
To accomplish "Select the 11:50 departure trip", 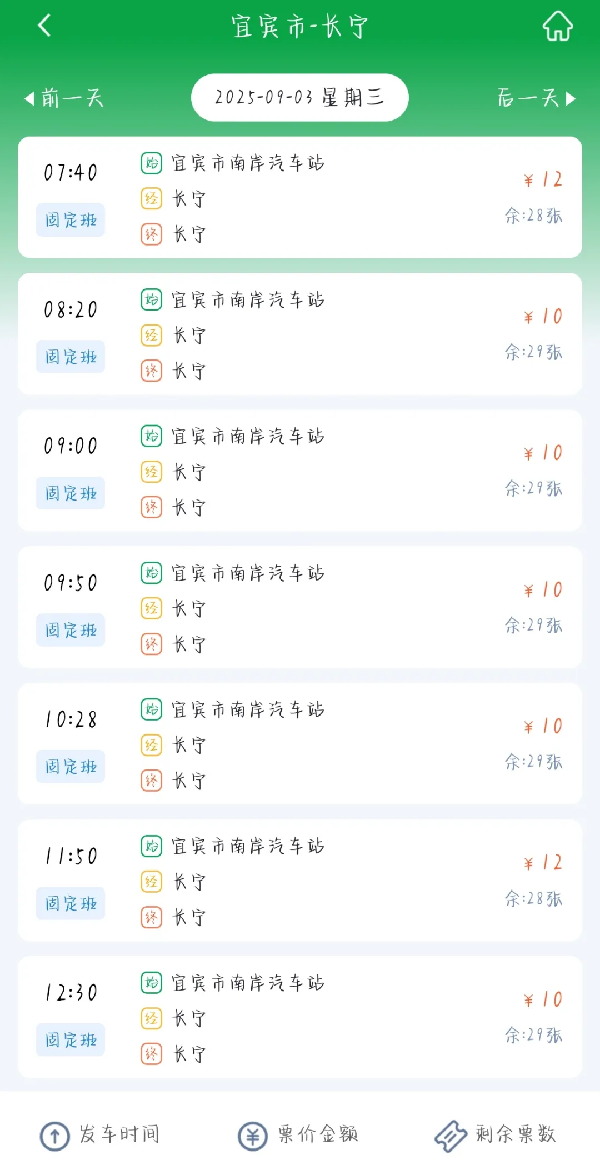I will coord(300,880).
